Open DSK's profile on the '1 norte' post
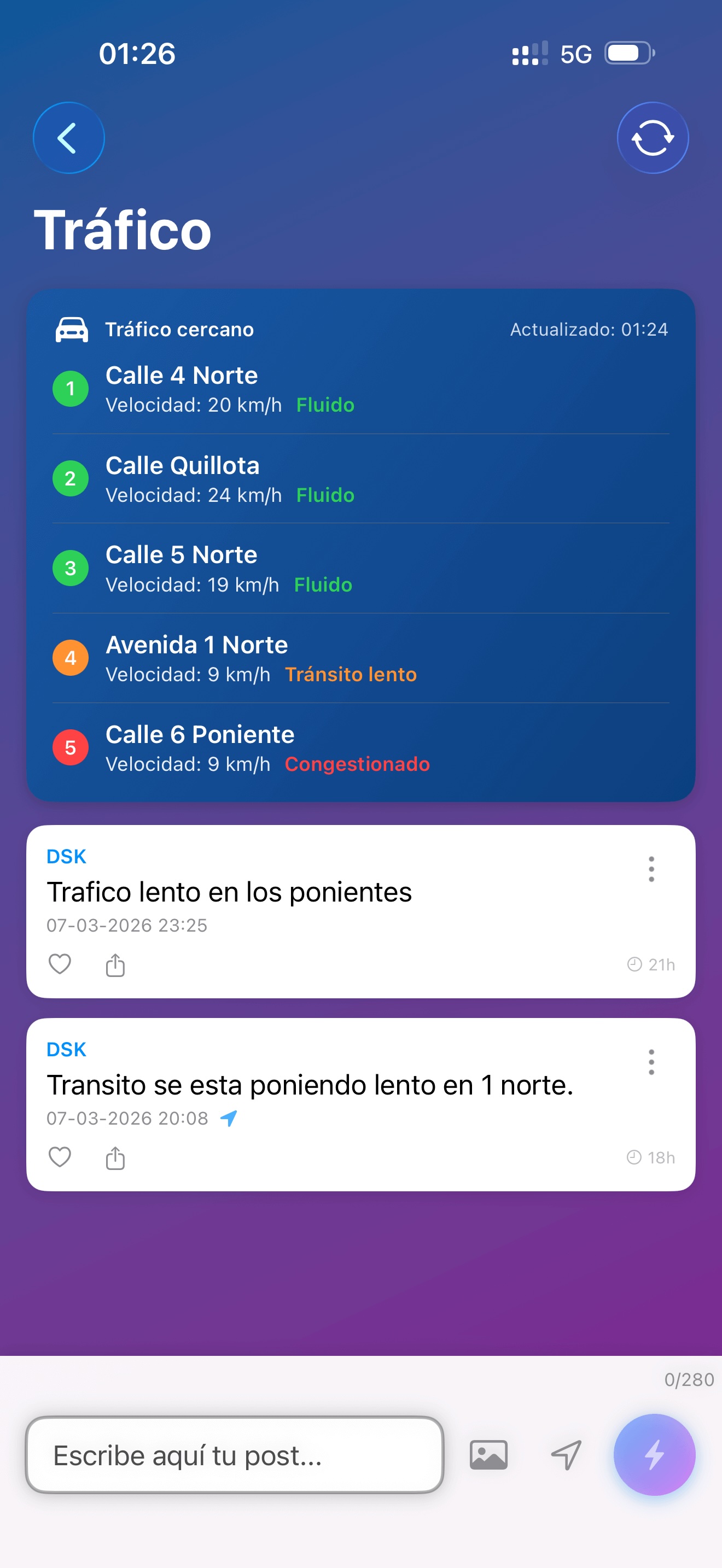This screenshot has width=722, height=1568. tap(66, 1049)
